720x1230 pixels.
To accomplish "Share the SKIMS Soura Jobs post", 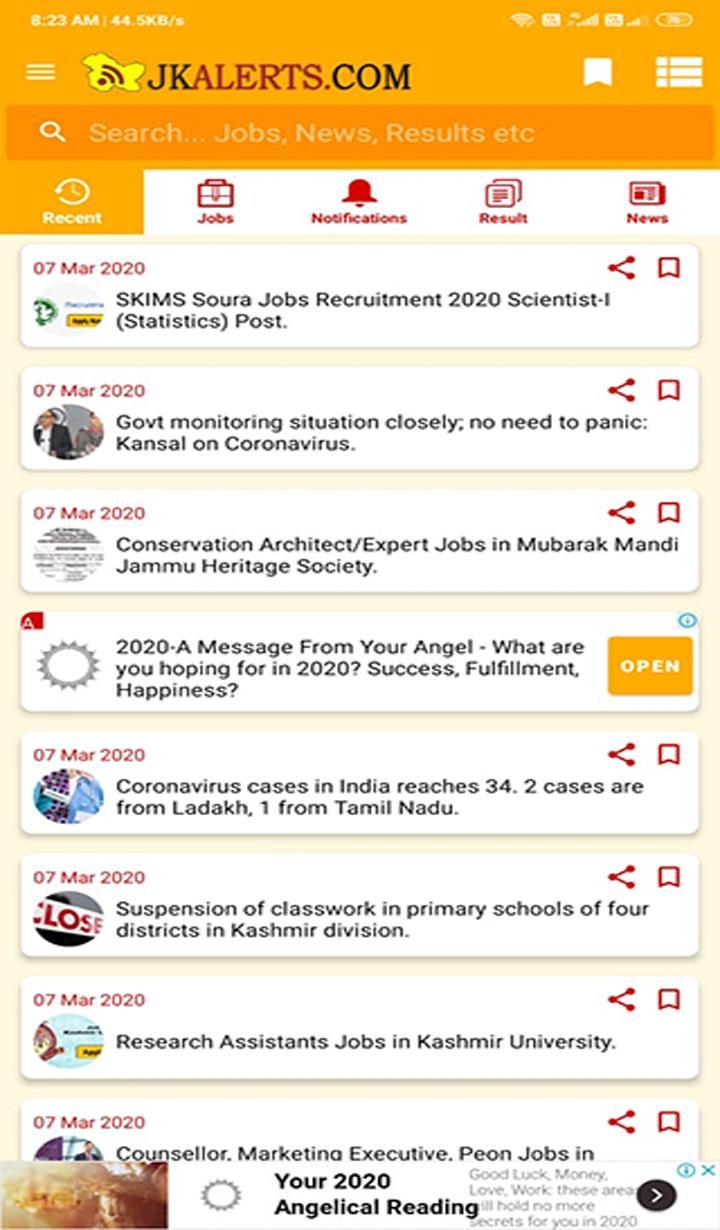I will (x=622, y=268).
